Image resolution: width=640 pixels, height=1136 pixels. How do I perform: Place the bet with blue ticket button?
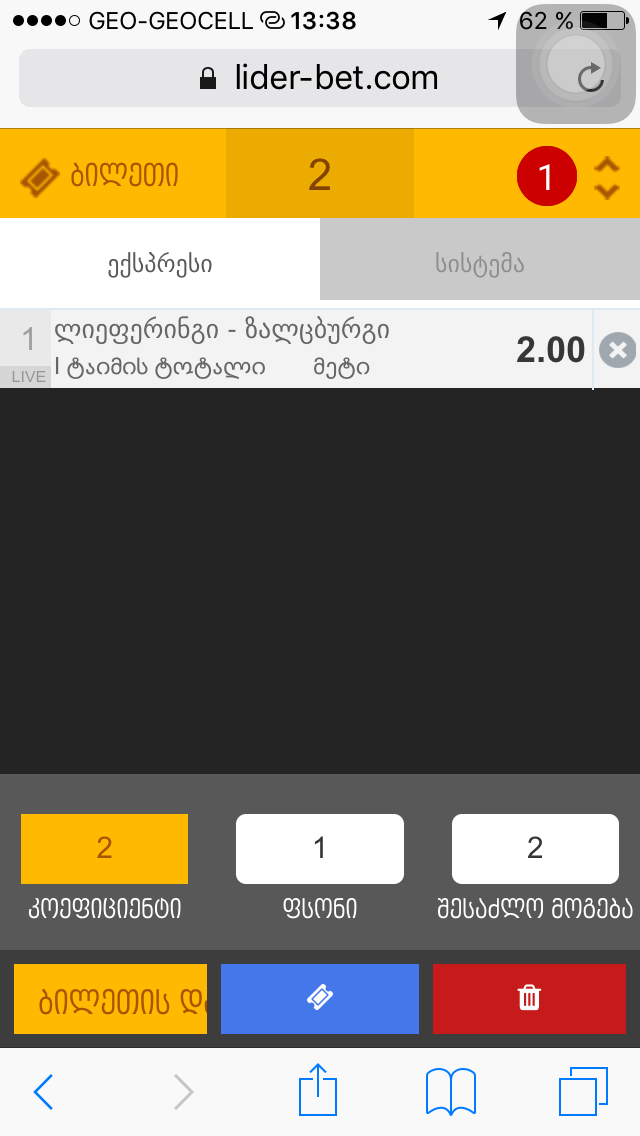[x=320, y=998]
